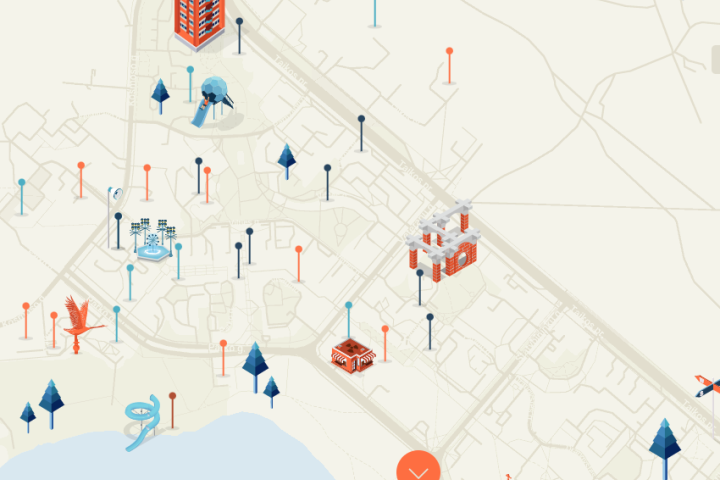Tap the small red shop building

[x=351, y=352]
